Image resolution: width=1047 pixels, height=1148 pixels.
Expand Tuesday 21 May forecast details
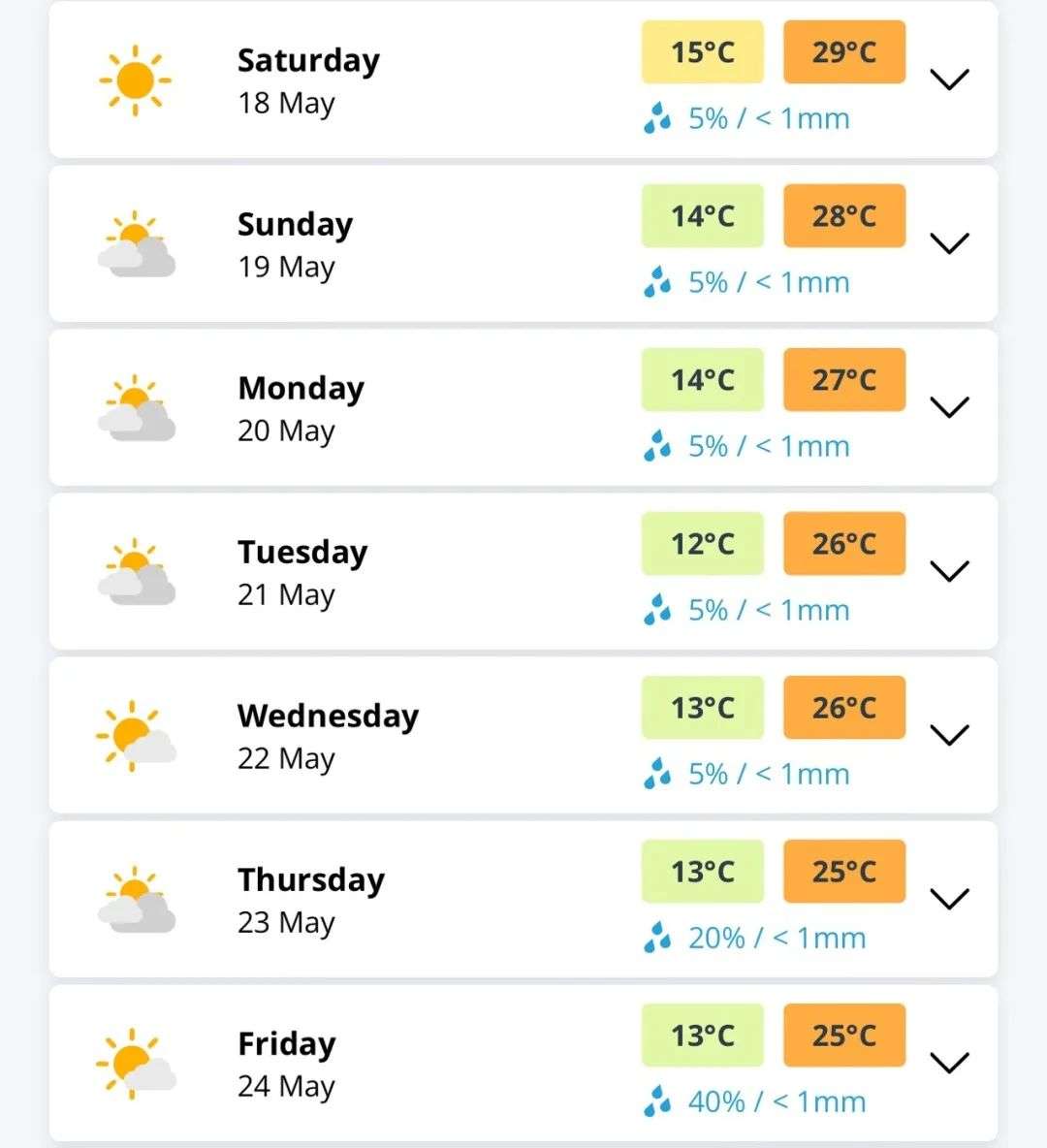click(x=949, y=571)
